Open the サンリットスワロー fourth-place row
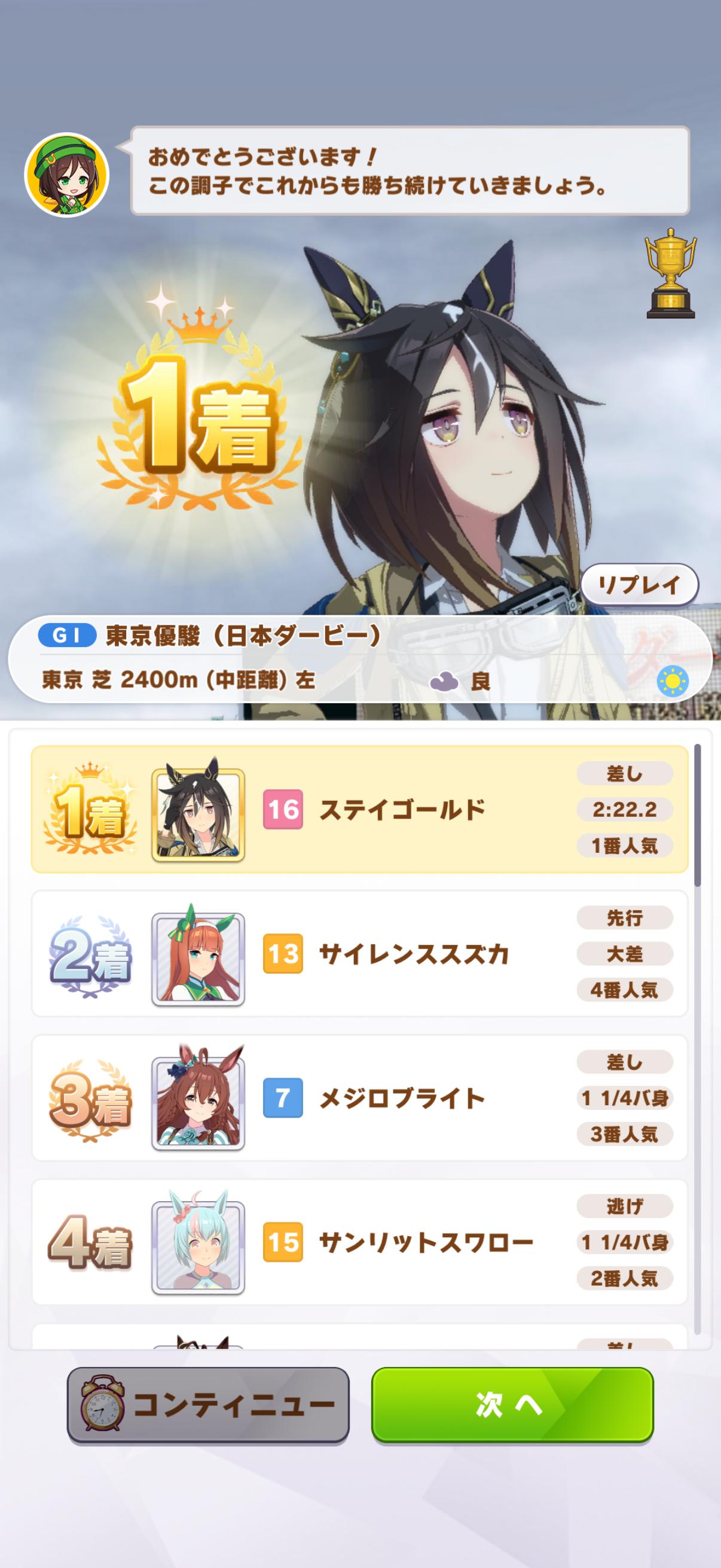Image resolution: width=721 pixels, height=1568 pixels. tap(359, 1242)
